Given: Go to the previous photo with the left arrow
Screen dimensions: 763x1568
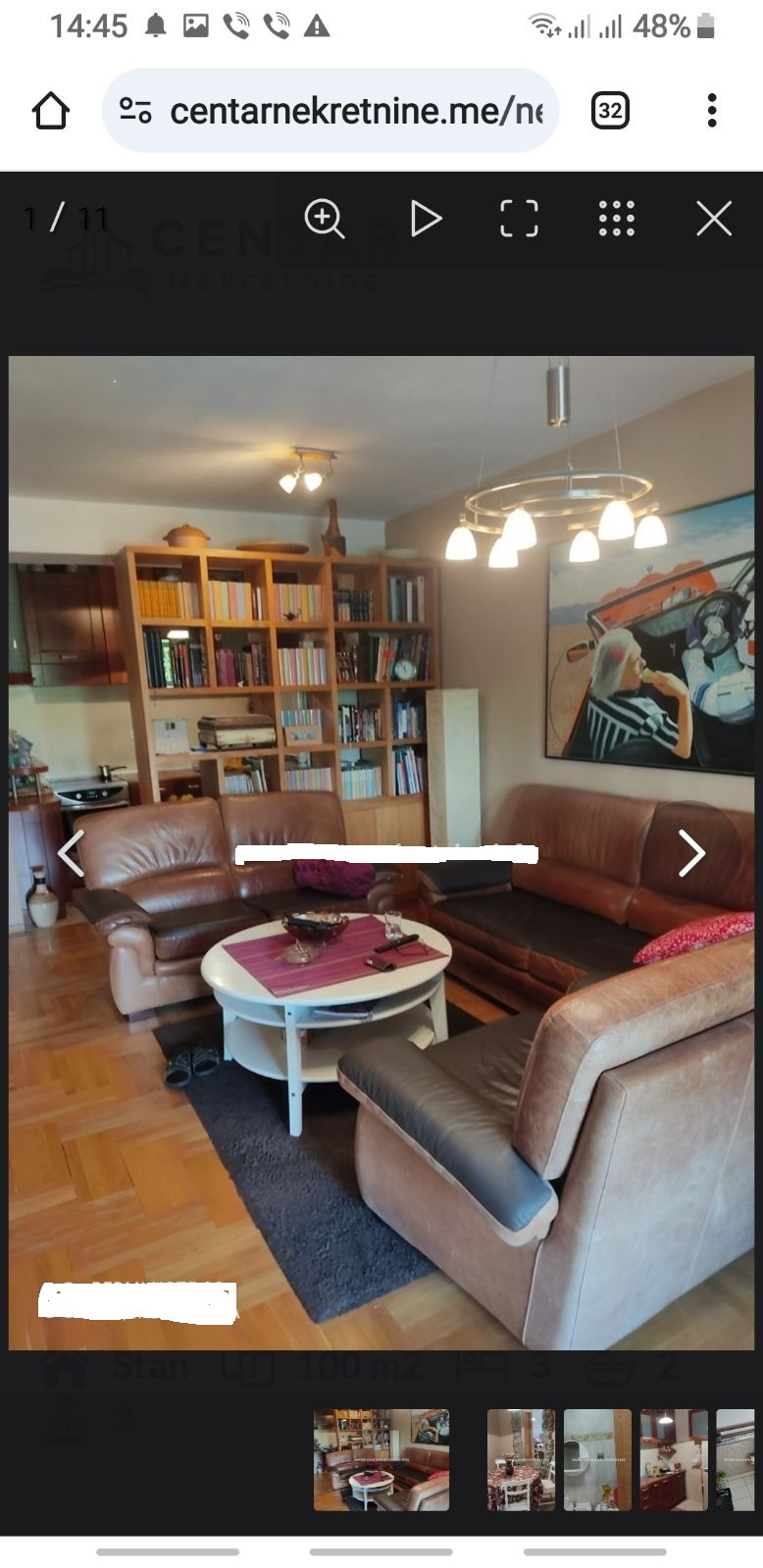Looking at the screenshot, I should pyautogui.click(x=70, y=852).
